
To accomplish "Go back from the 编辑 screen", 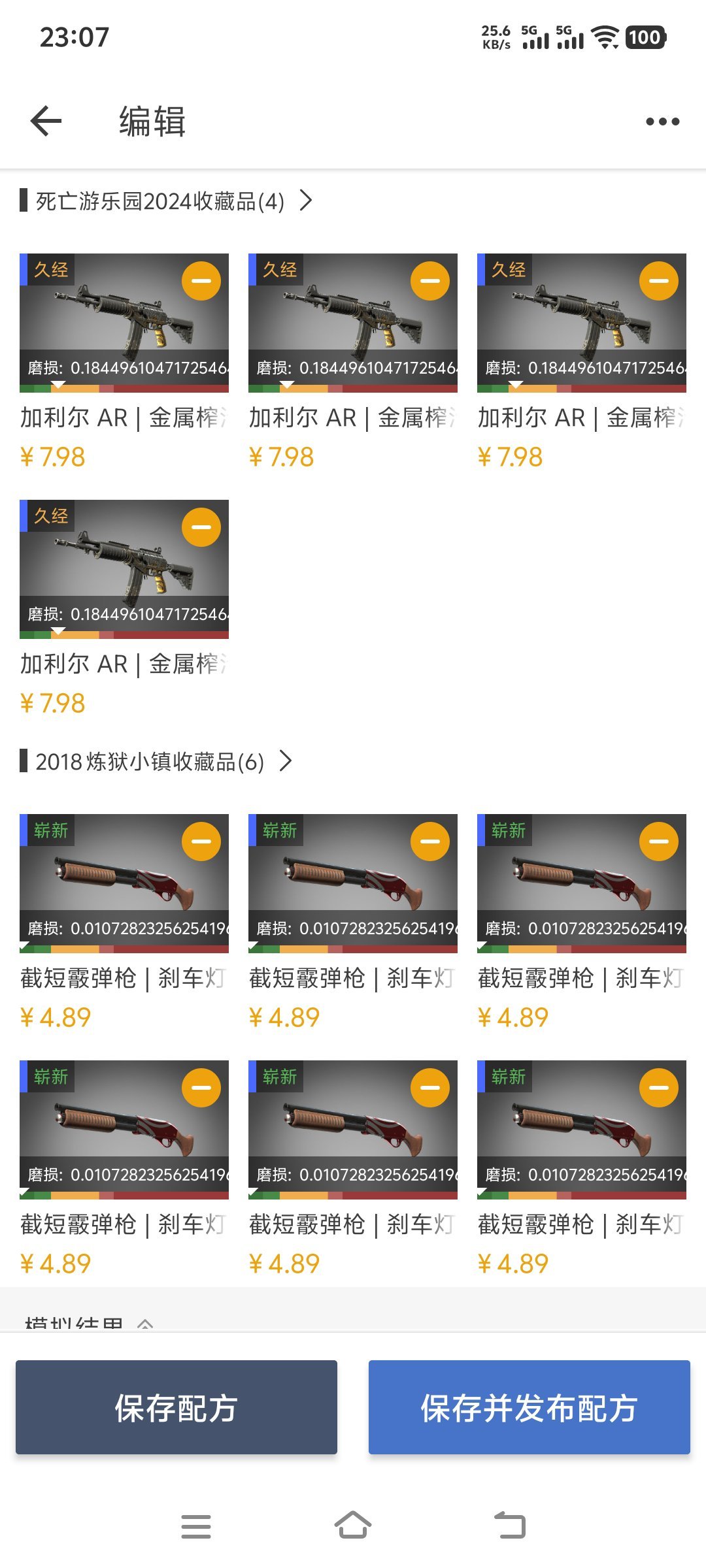I will point(46,122).
